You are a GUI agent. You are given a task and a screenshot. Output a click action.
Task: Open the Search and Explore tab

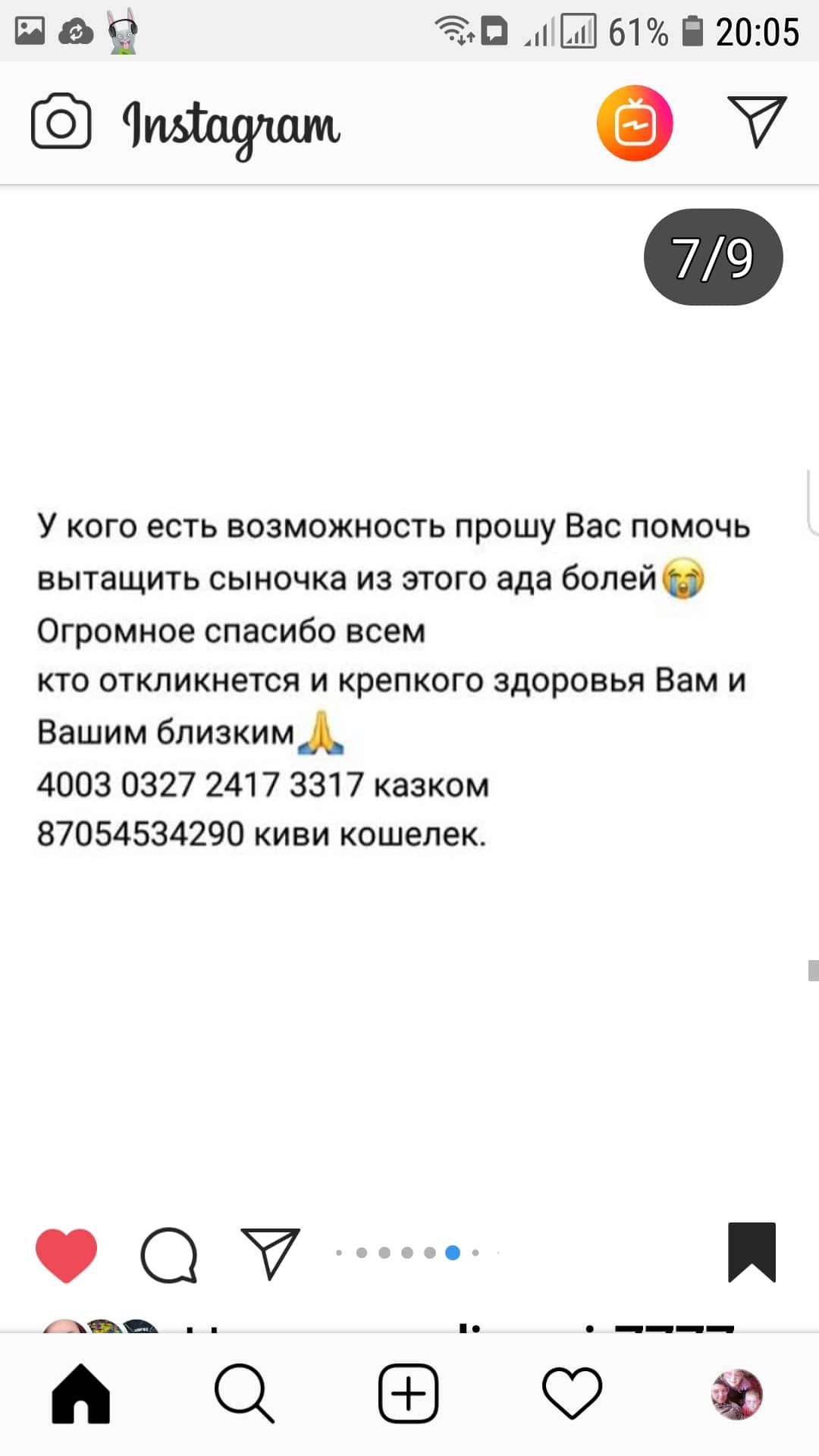click(x=244, y=1394)
